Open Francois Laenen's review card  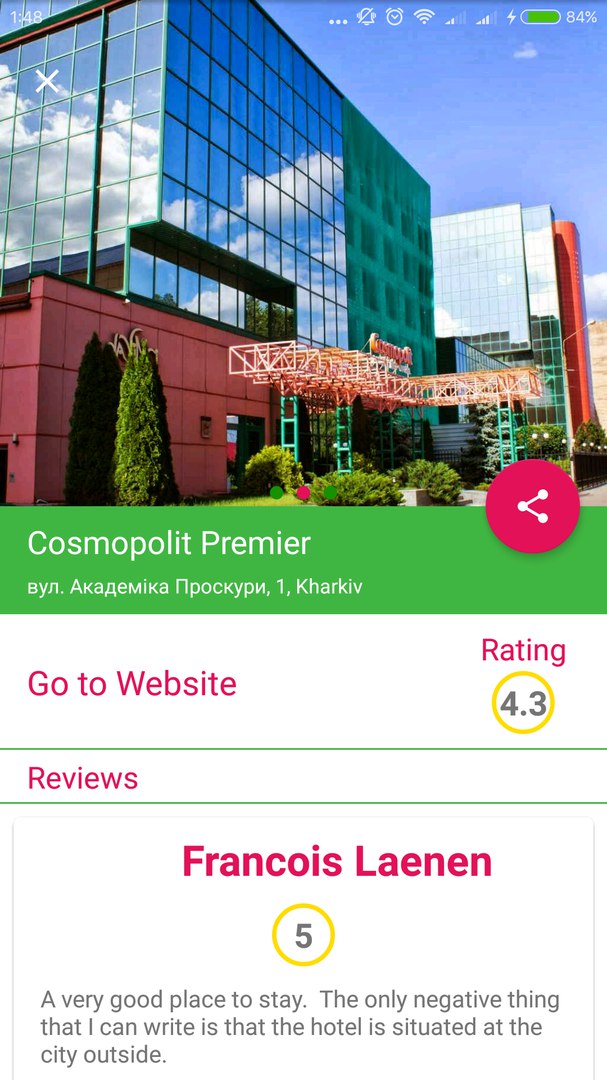pos(303,950)
